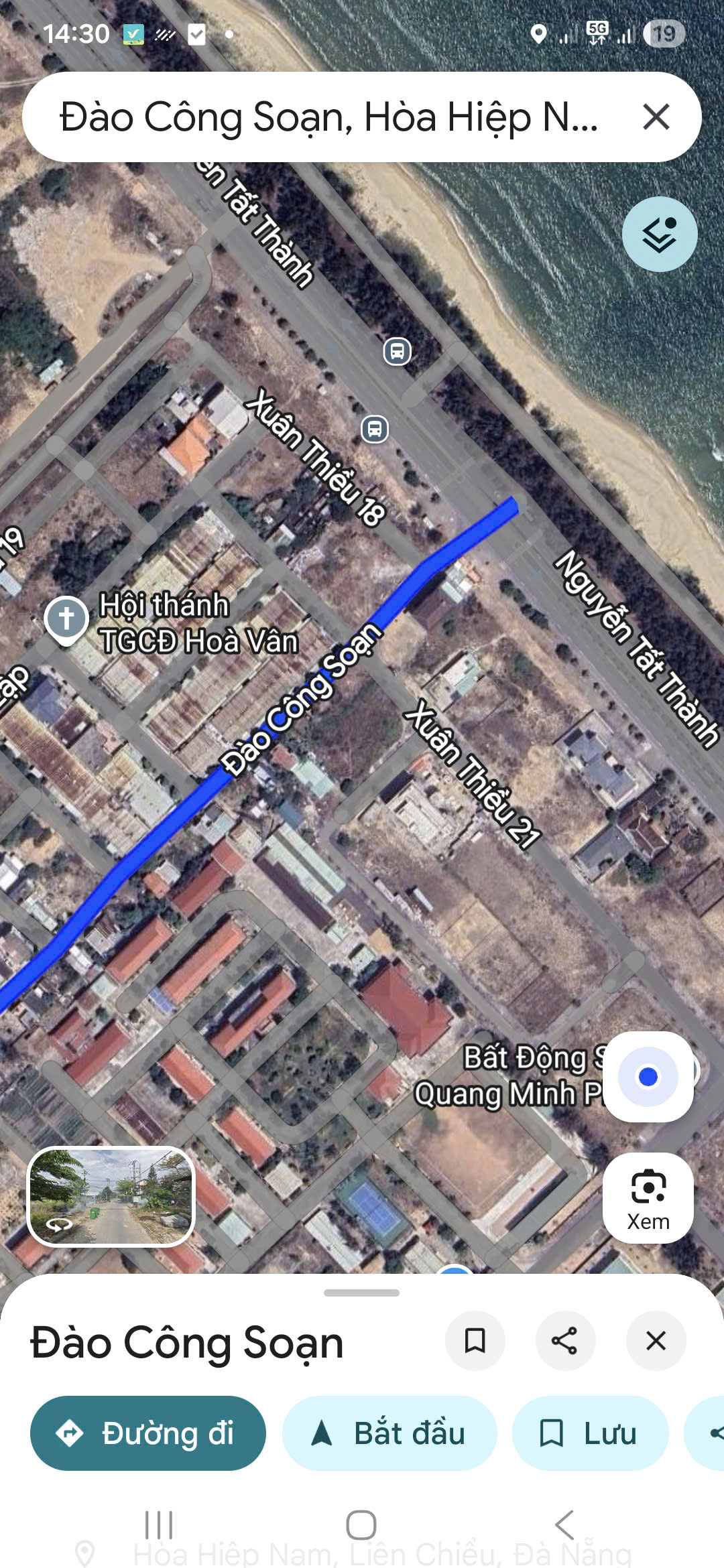
Task: Open the Street View preview thumbnail
Action: pyautogui.click(x=111, y=1197)
